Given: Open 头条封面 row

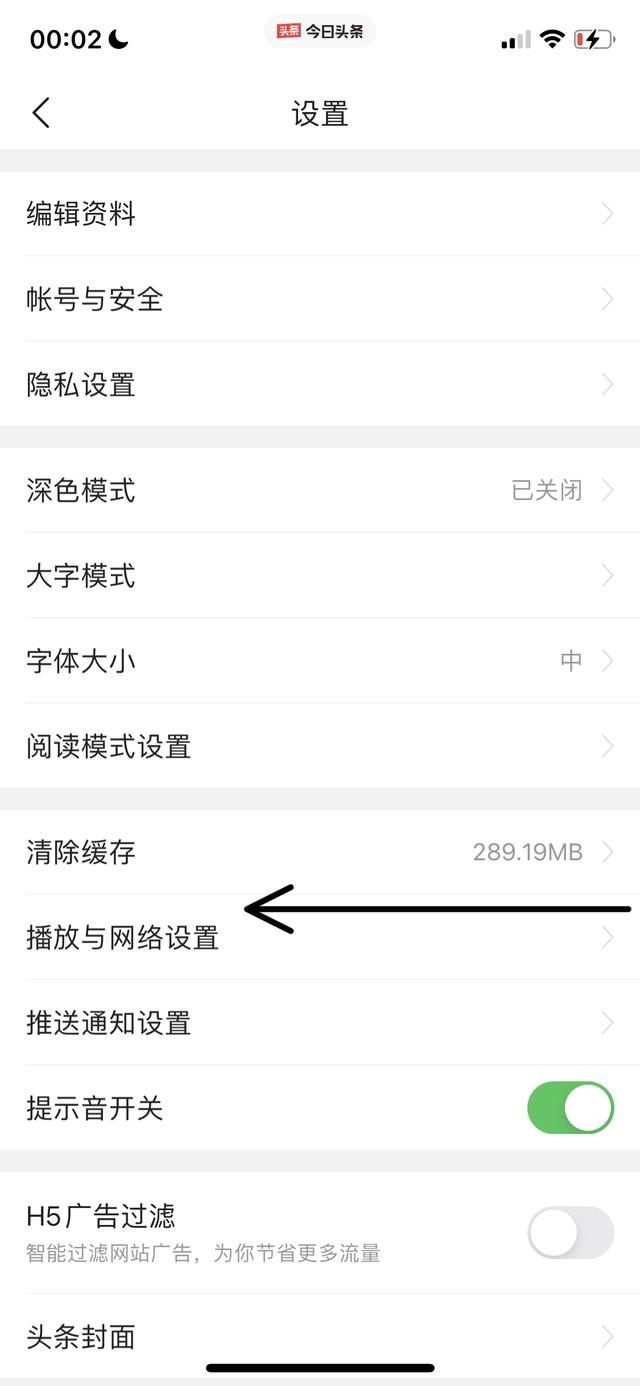Looking at the screenshot, I should tap(320, 1336).
